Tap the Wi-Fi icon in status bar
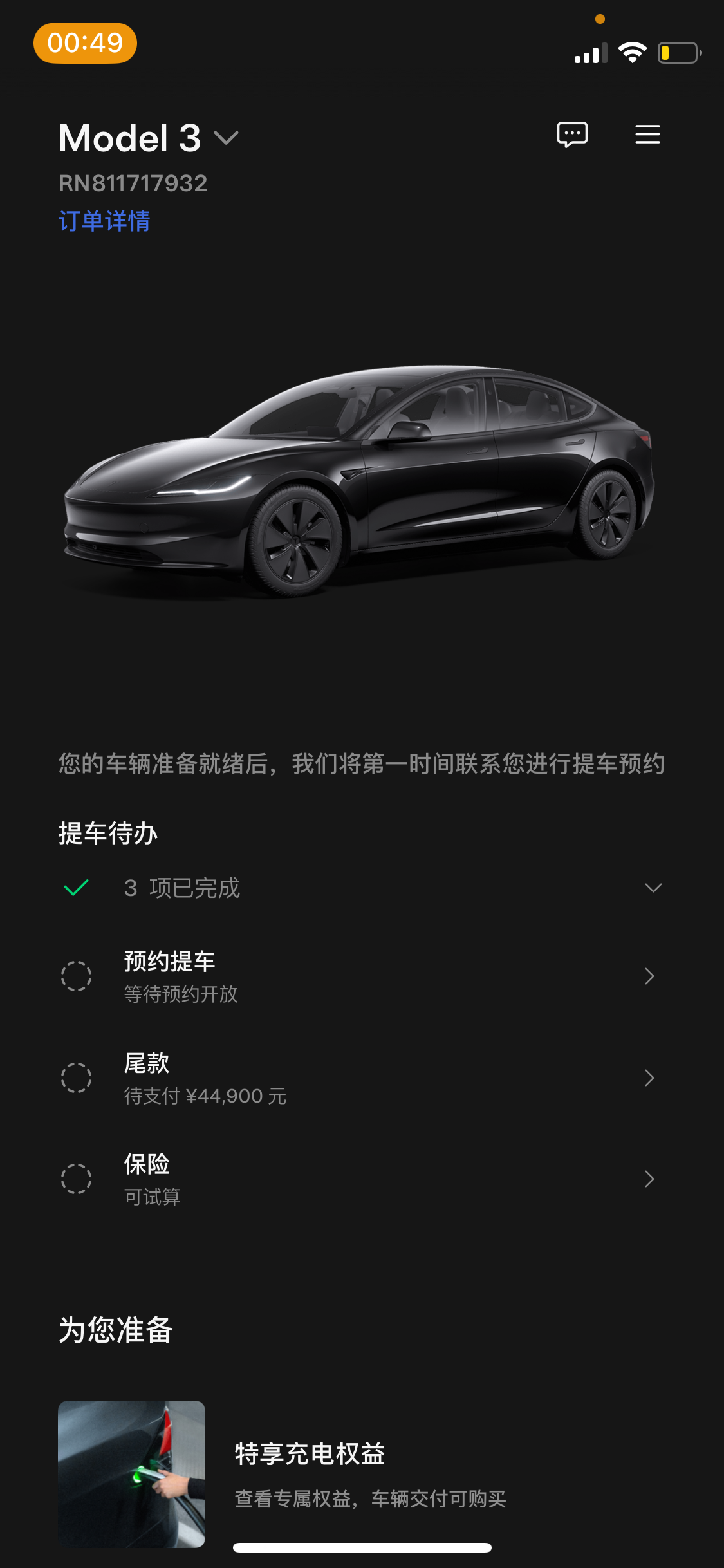Screen dimensions: 724x1568 [633, 53]
